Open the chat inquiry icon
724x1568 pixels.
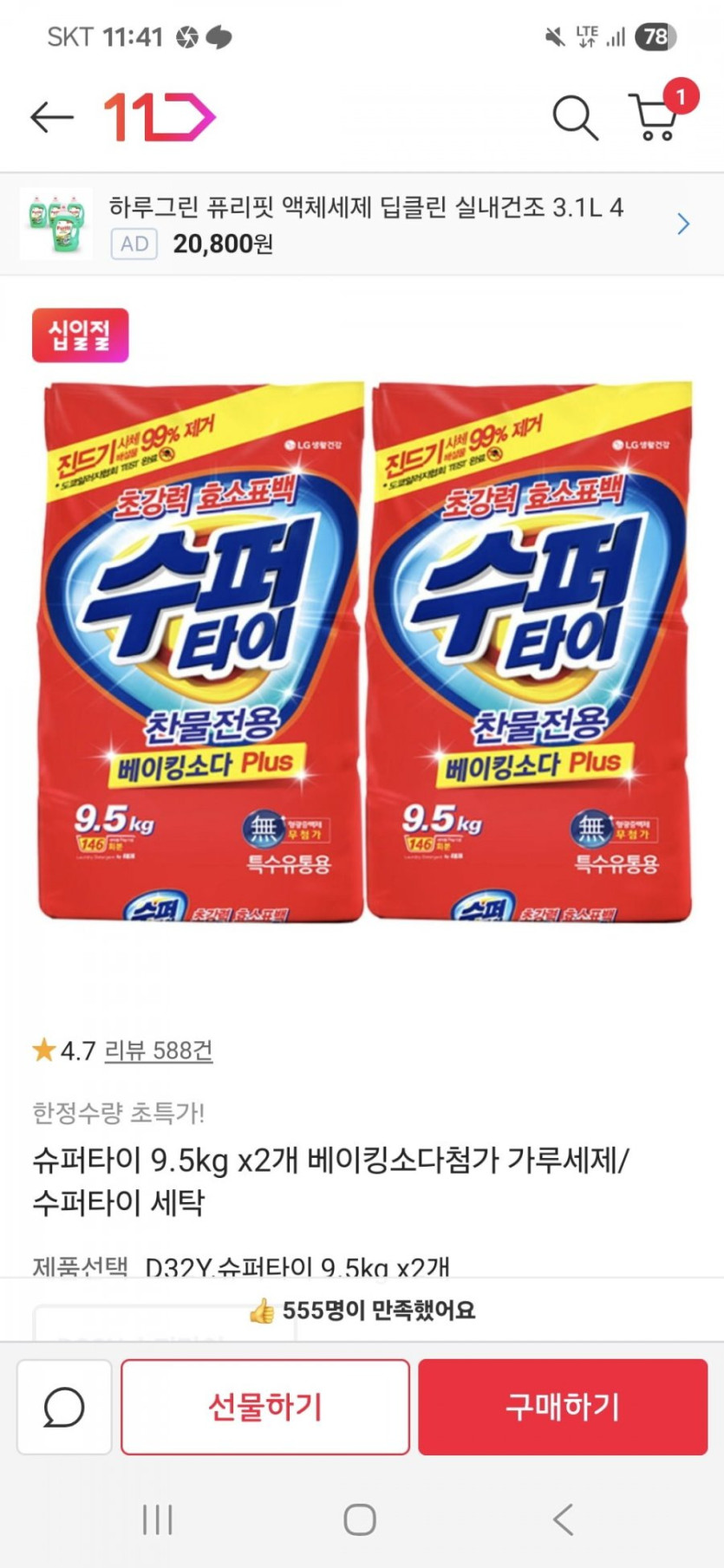tap(62, 1407)
